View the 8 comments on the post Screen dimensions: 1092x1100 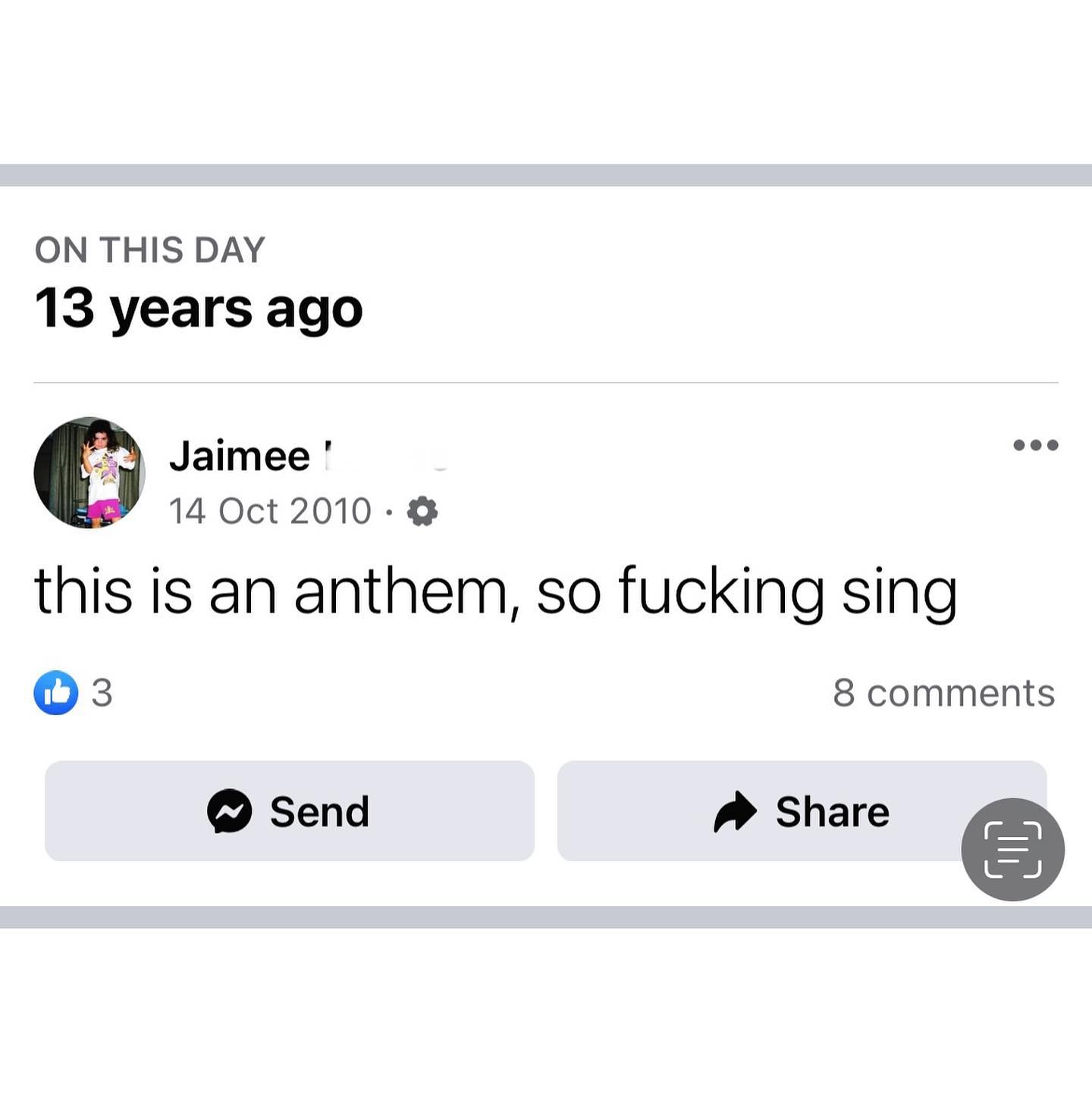pos(943,693)
